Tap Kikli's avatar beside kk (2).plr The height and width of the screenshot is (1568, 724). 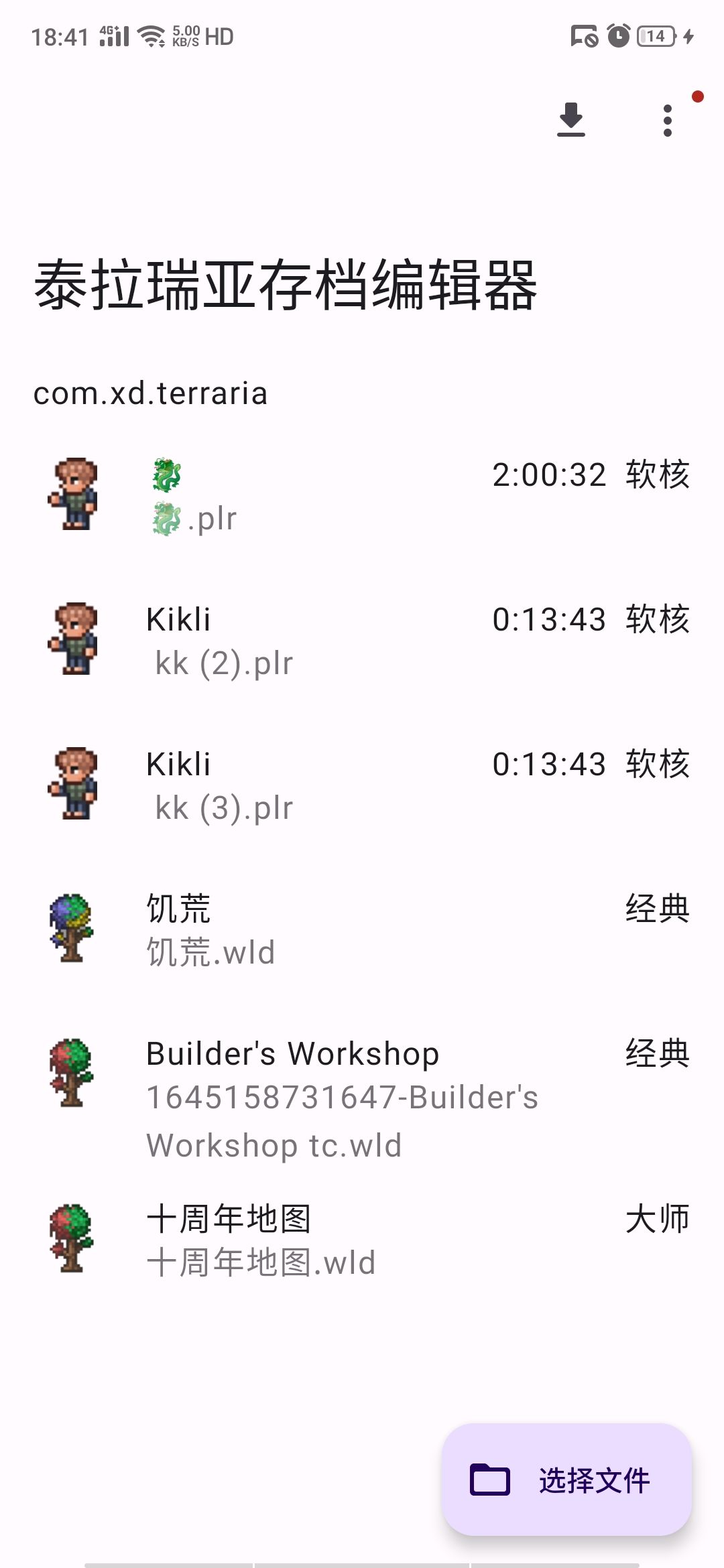(74, 640)
